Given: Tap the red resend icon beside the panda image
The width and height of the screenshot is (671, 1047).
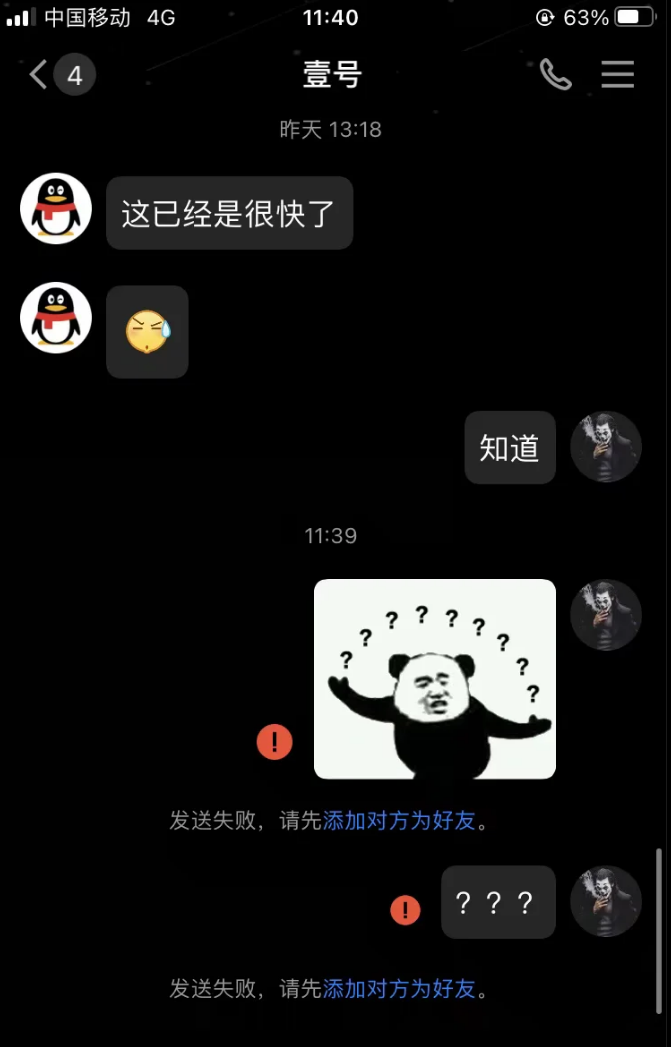Looking at the screenshot, I should (x=275, y=742).
